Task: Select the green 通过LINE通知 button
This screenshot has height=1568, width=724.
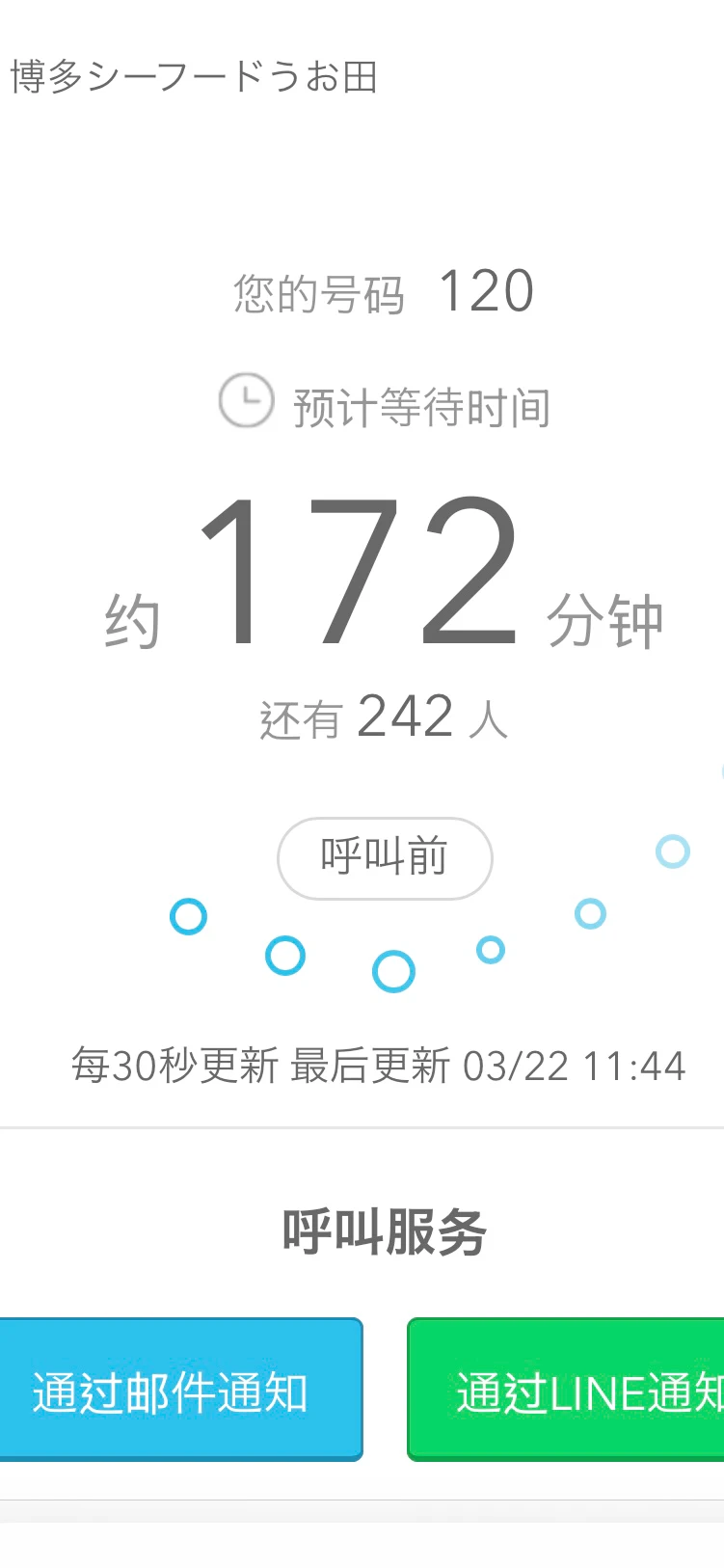Action: [569, 1390]
